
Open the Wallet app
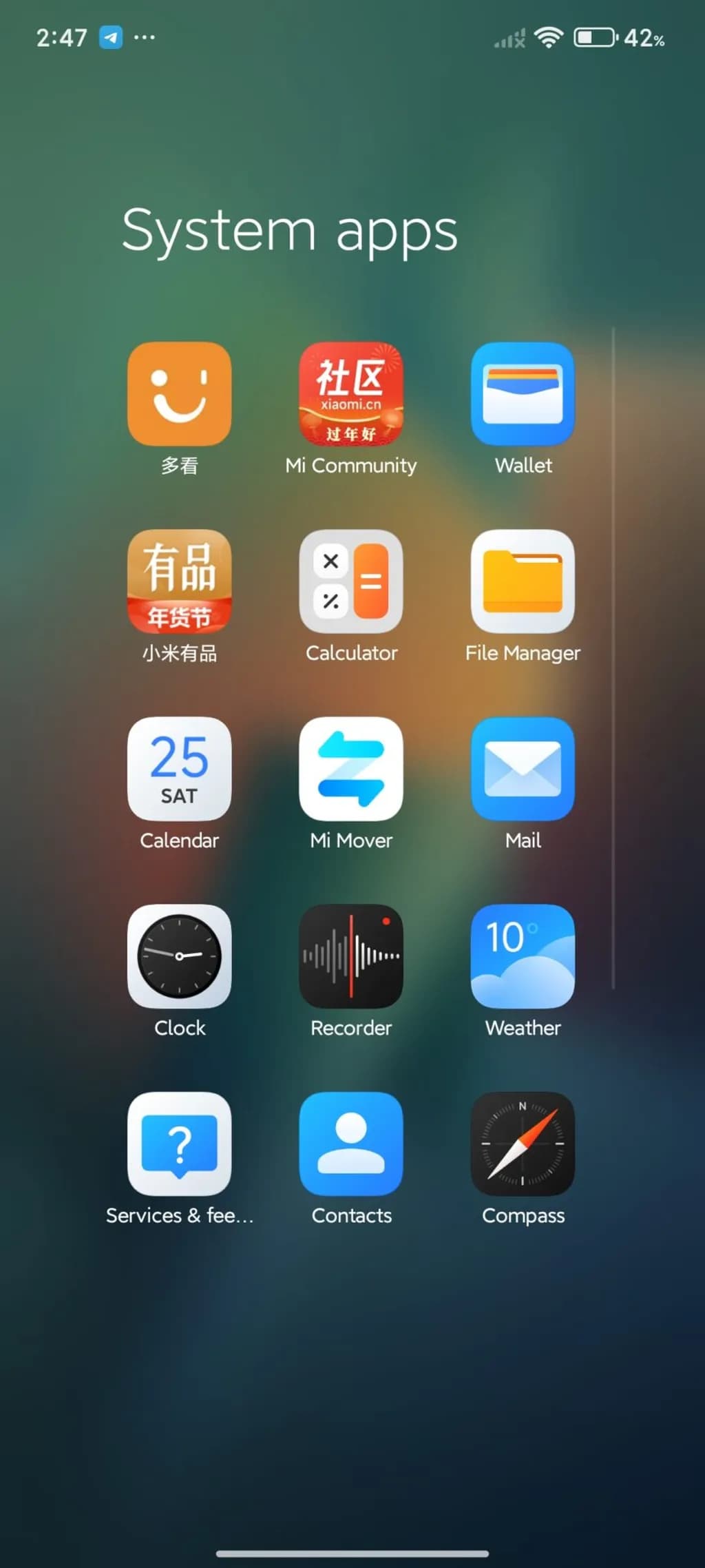pos(523,393)
